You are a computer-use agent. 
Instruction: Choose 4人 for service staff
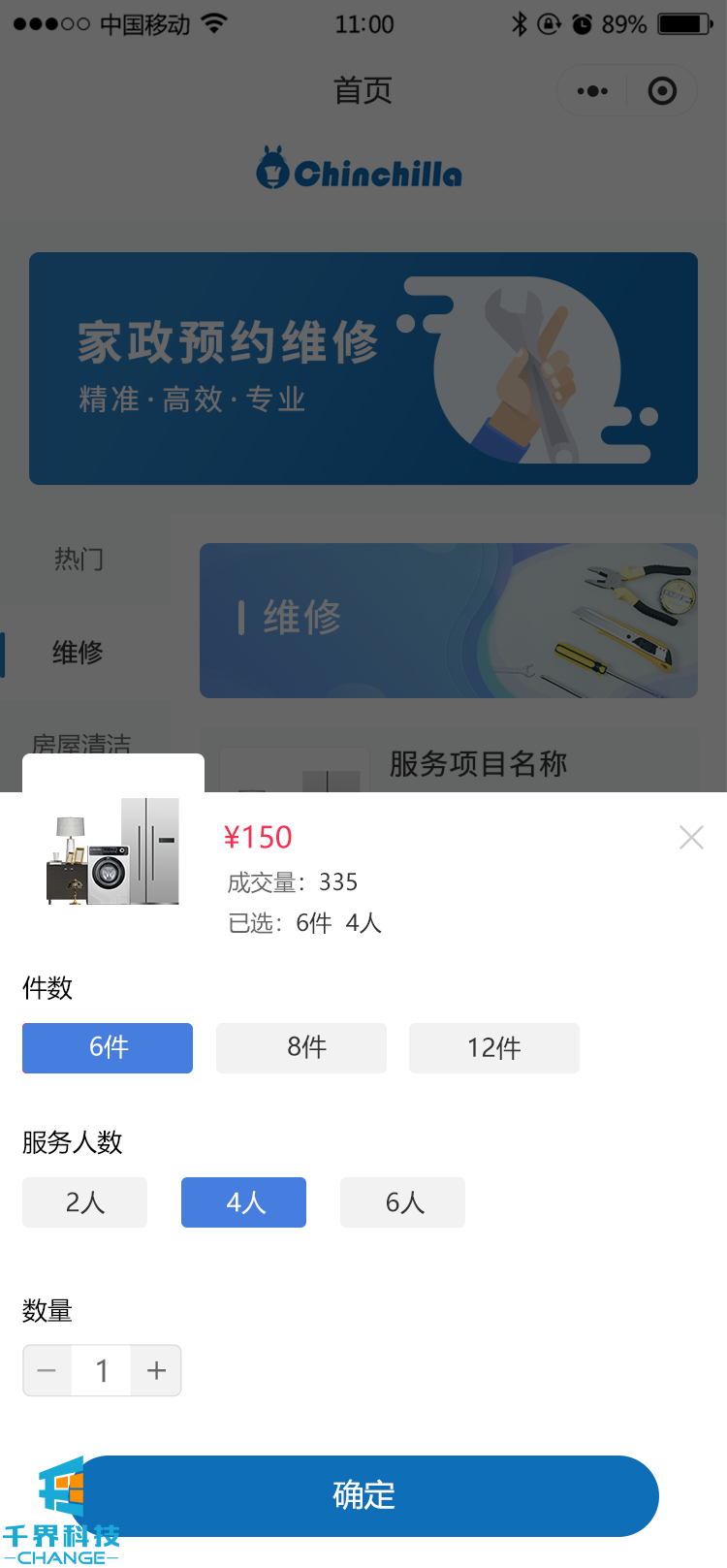244,1202
